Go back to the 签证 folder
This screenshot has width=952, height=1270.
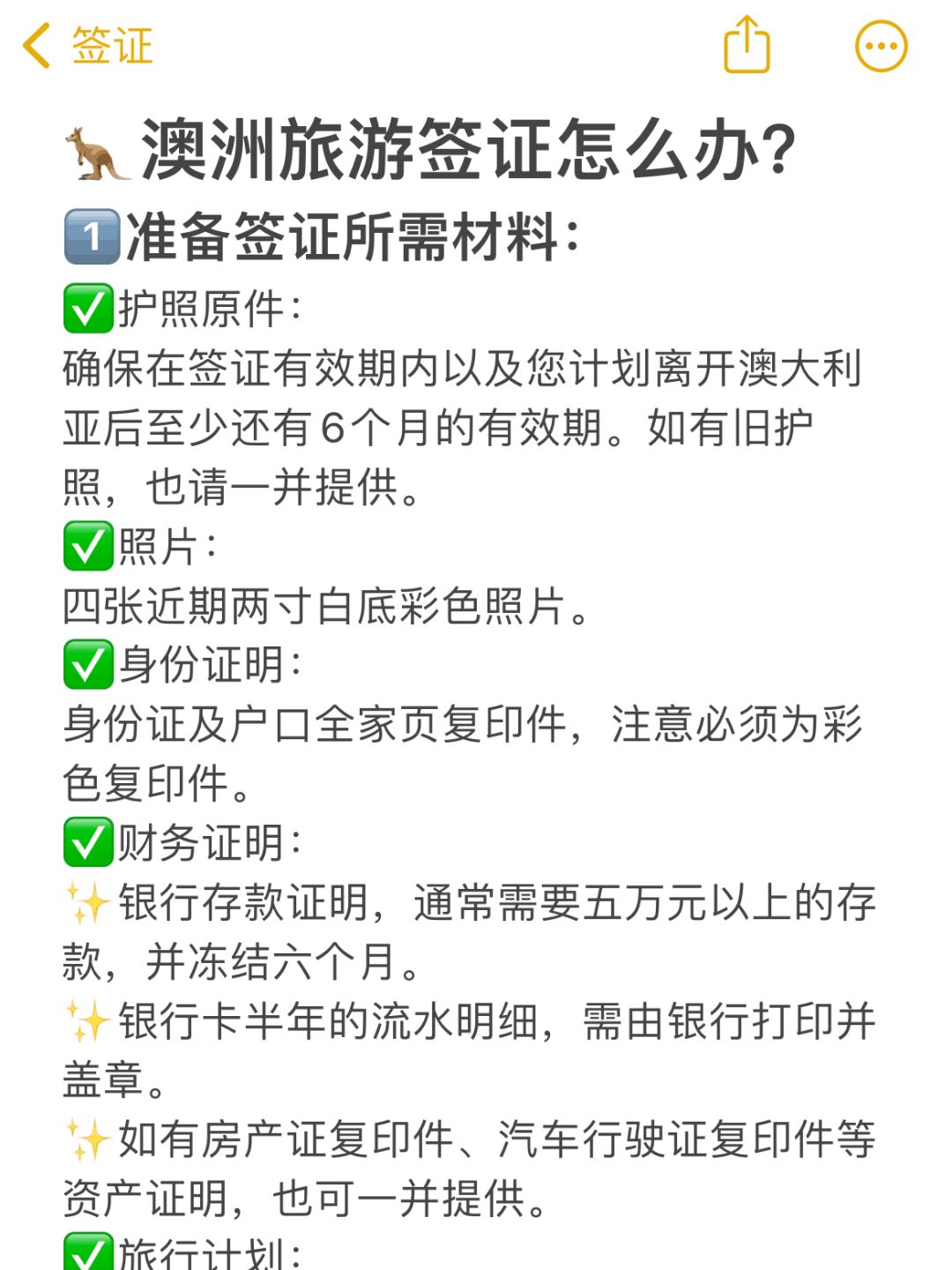point(86,46)
